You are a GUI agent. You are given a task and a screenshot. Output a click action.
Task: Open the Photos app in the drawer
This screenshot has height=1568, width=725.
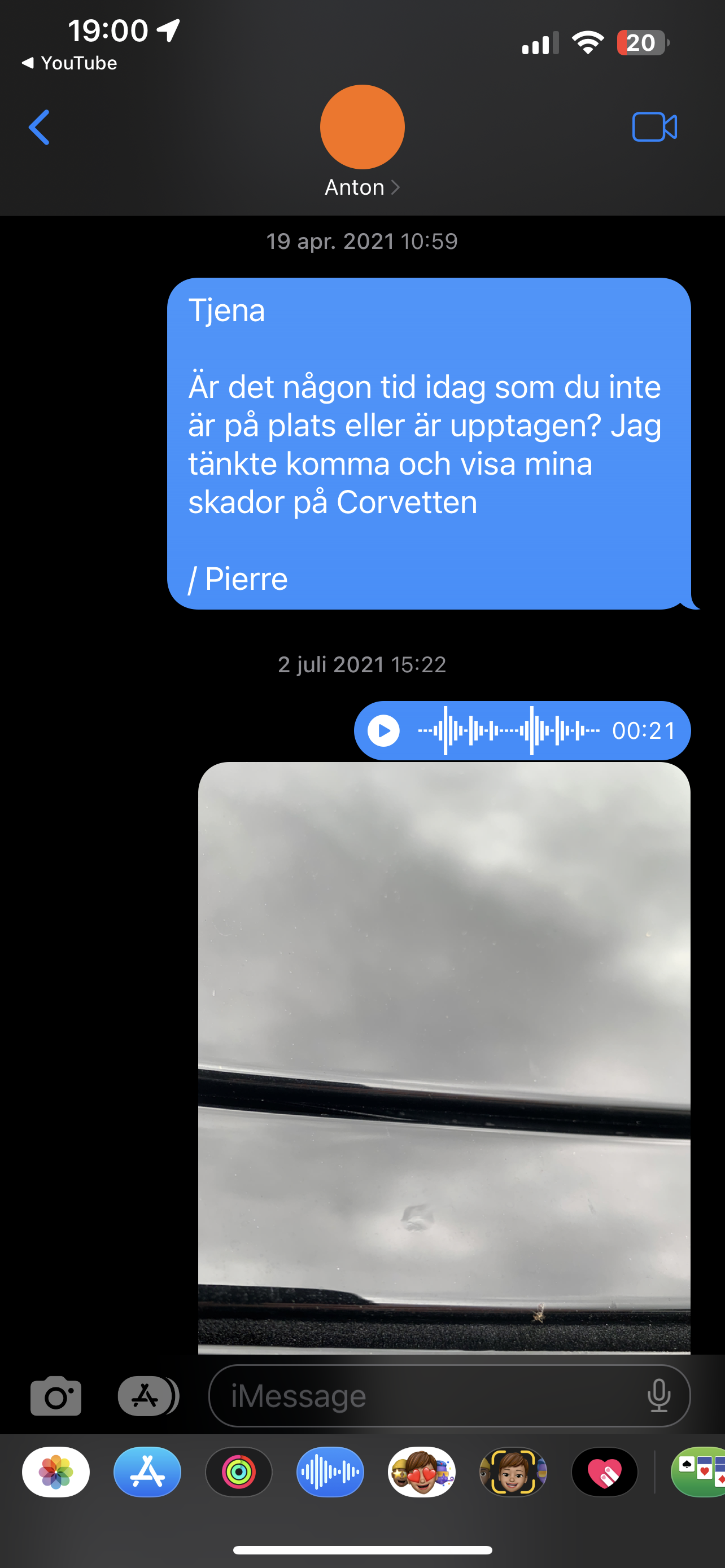pyautogui.click(x=56, y=1472)
